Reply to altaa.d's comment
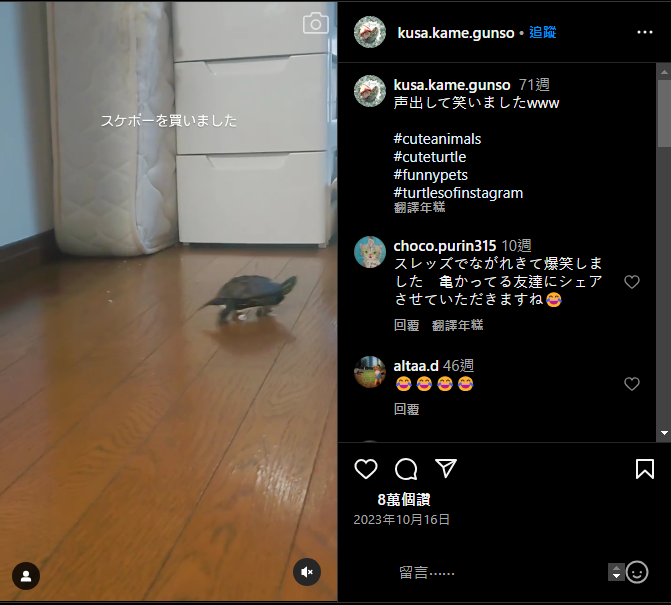Screen dimensions: 671x605 (x=406, y=409)
